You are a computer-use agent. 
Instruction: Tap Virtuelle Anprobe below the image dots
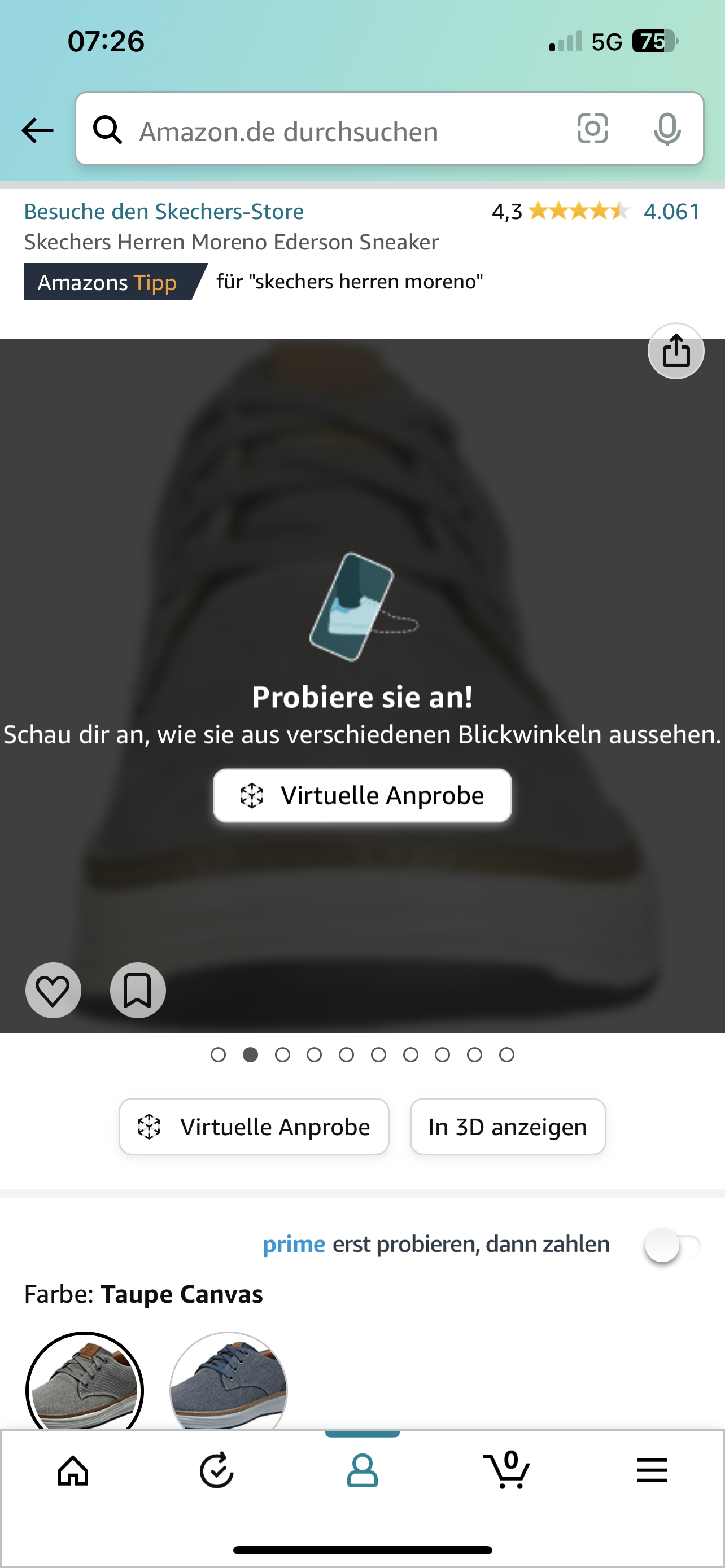(x=254, y=1127)
